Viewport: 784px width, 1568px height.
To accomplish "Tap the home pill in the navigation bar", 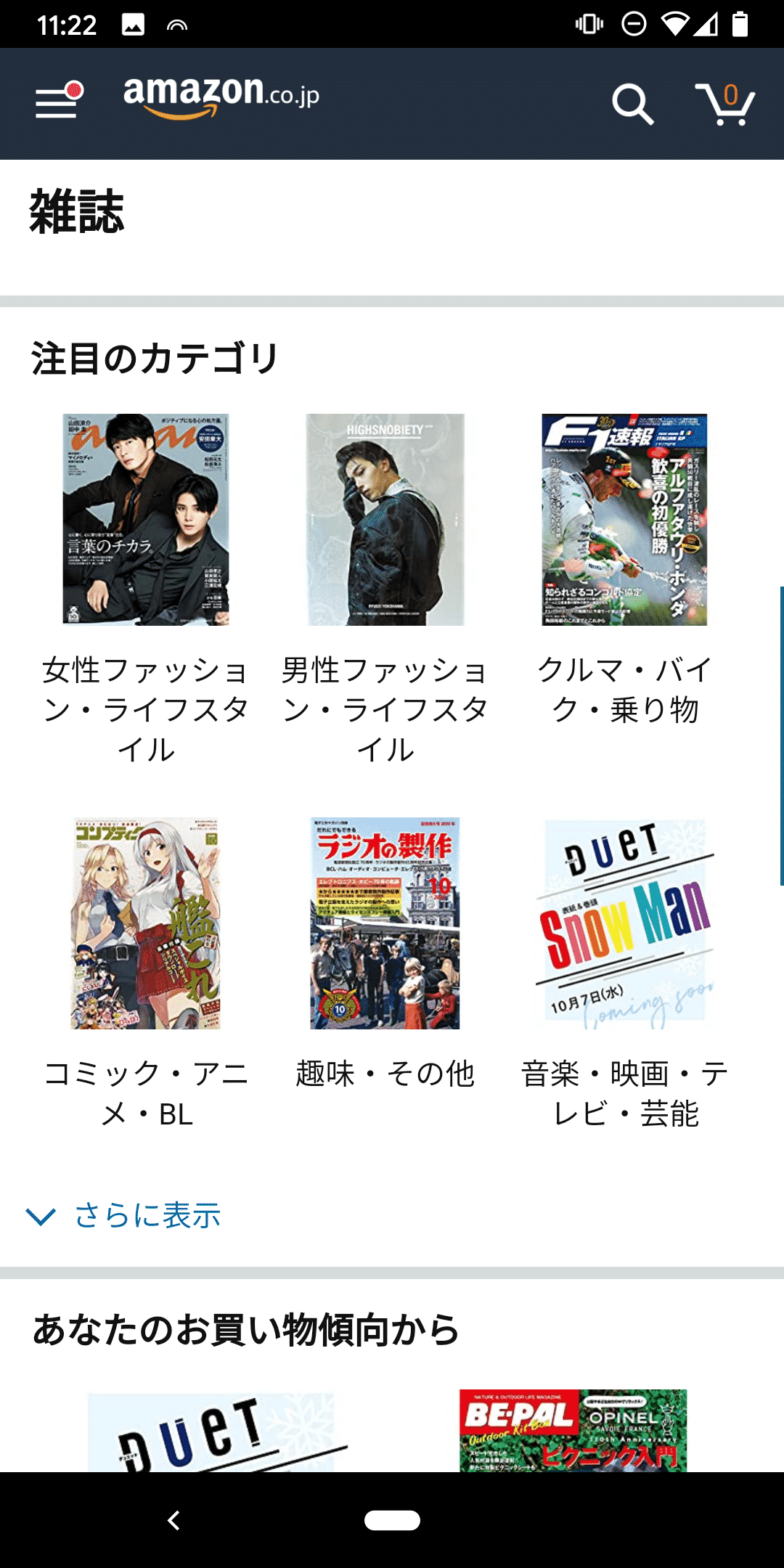I will click(x=392, y=1520).
